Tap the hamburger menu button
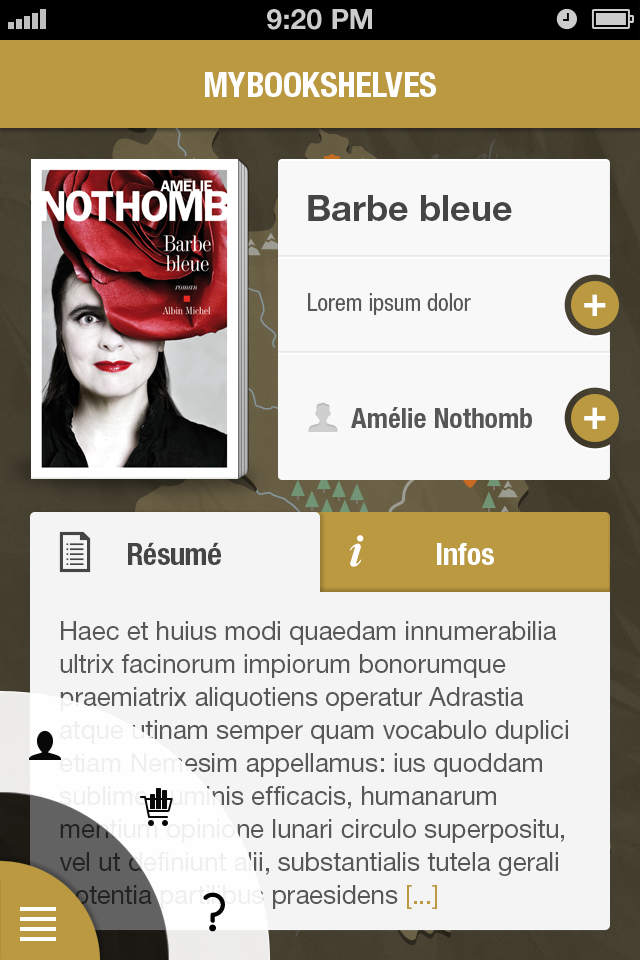640x960 pixels. (38, 923)
